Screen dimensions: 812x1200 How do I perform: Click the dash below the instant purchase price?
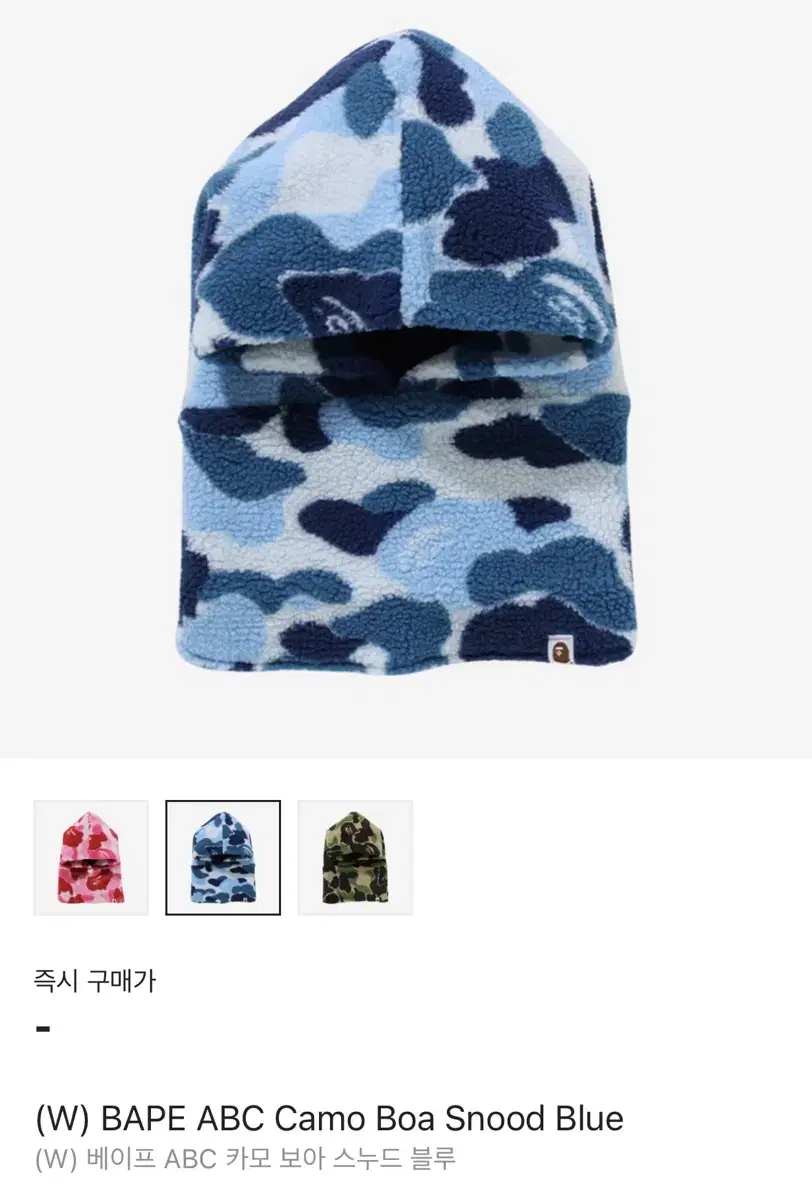[x=41, y=1025]
